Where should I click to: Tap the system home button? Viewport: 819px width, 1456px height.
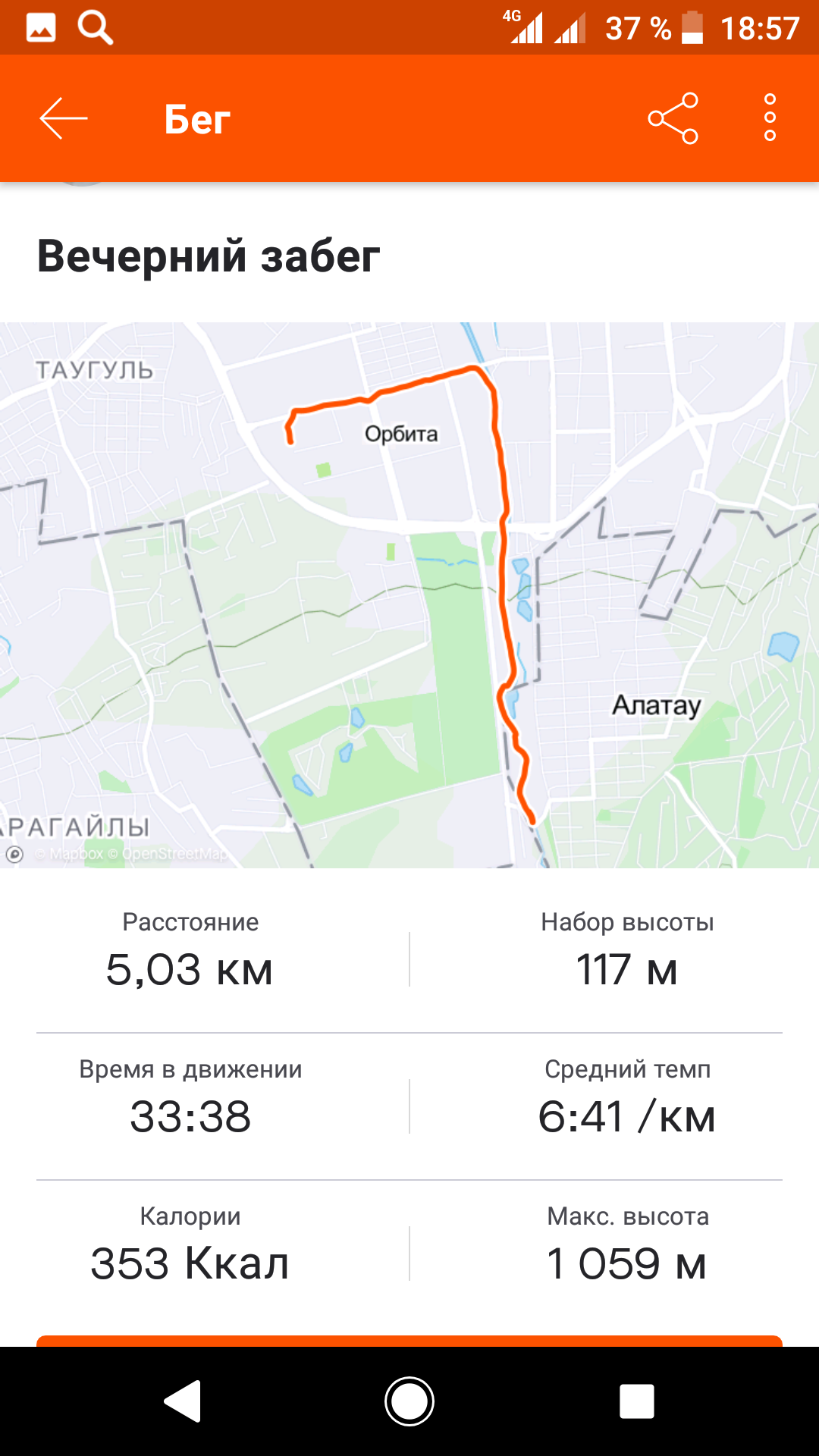[x=409, y=1401]
